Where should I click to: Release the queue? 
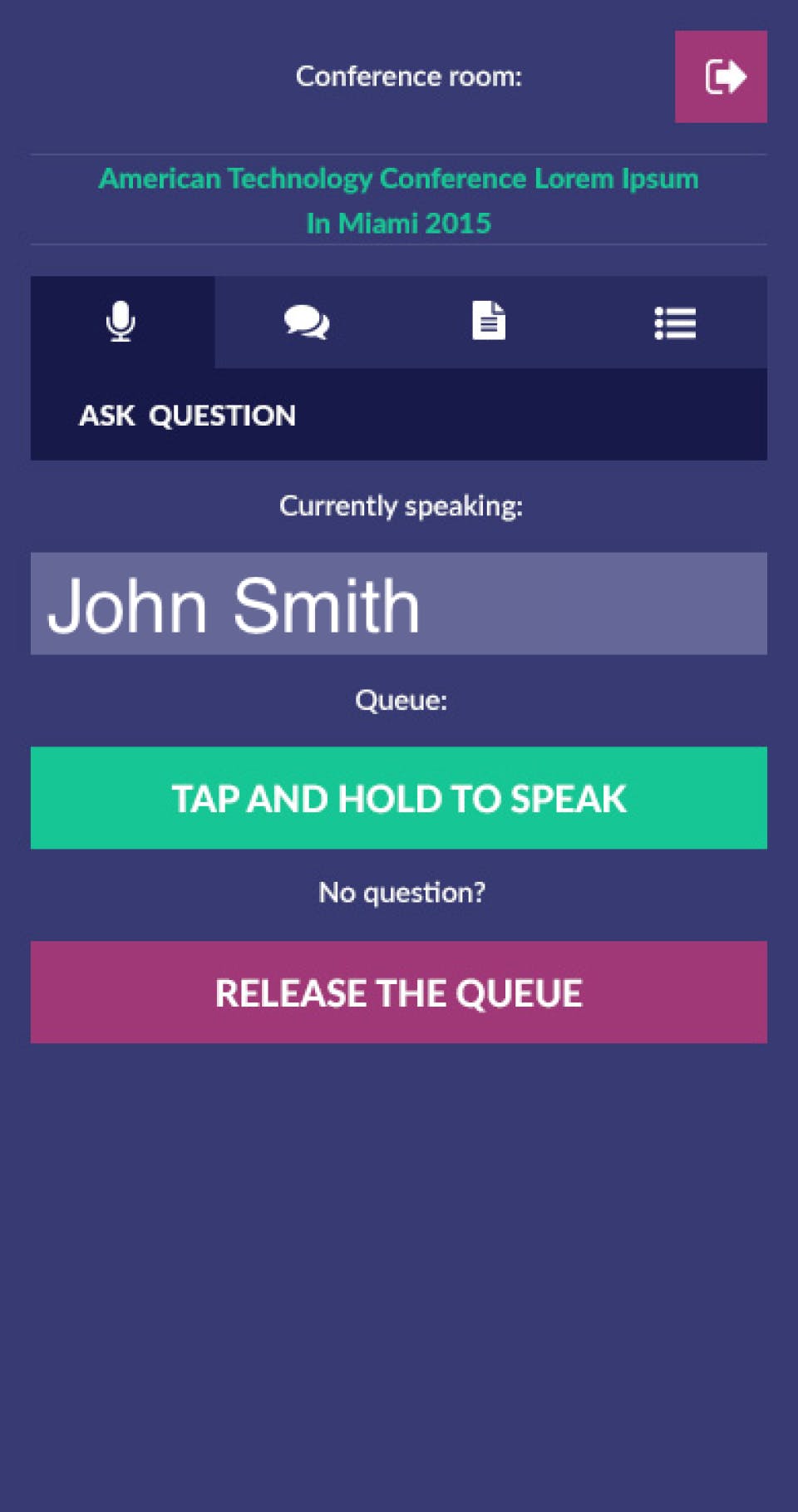coord(399,992)
